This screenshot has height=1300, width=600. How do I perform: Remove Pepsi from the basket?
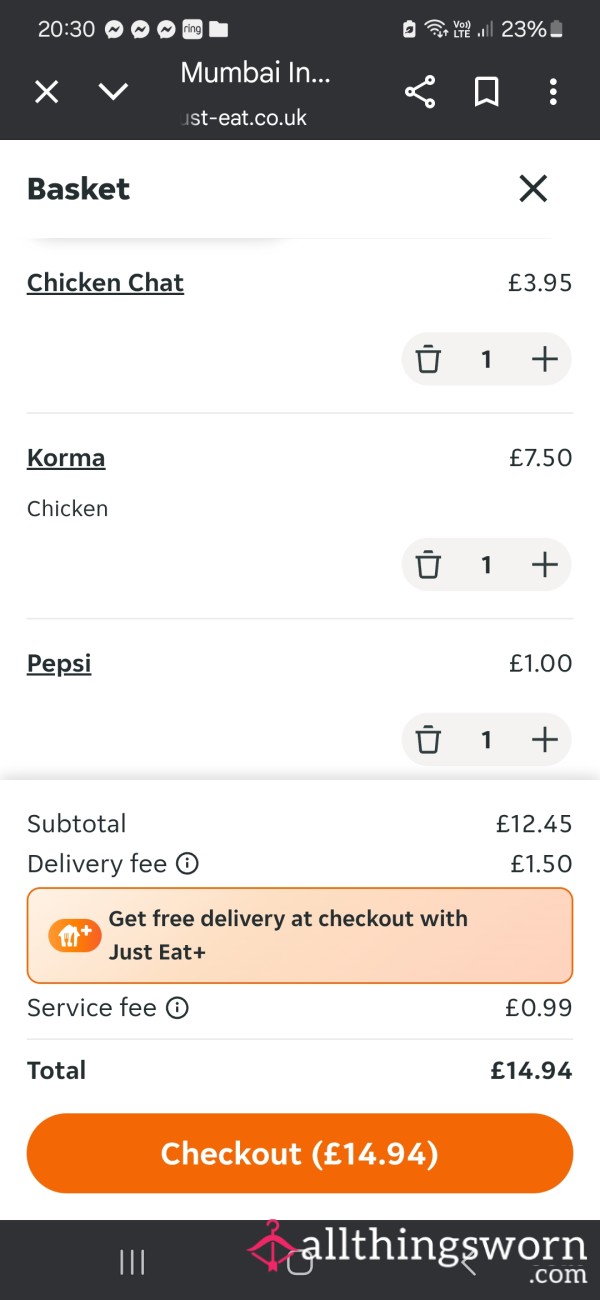pyautogui.click(x=428, y=740)
